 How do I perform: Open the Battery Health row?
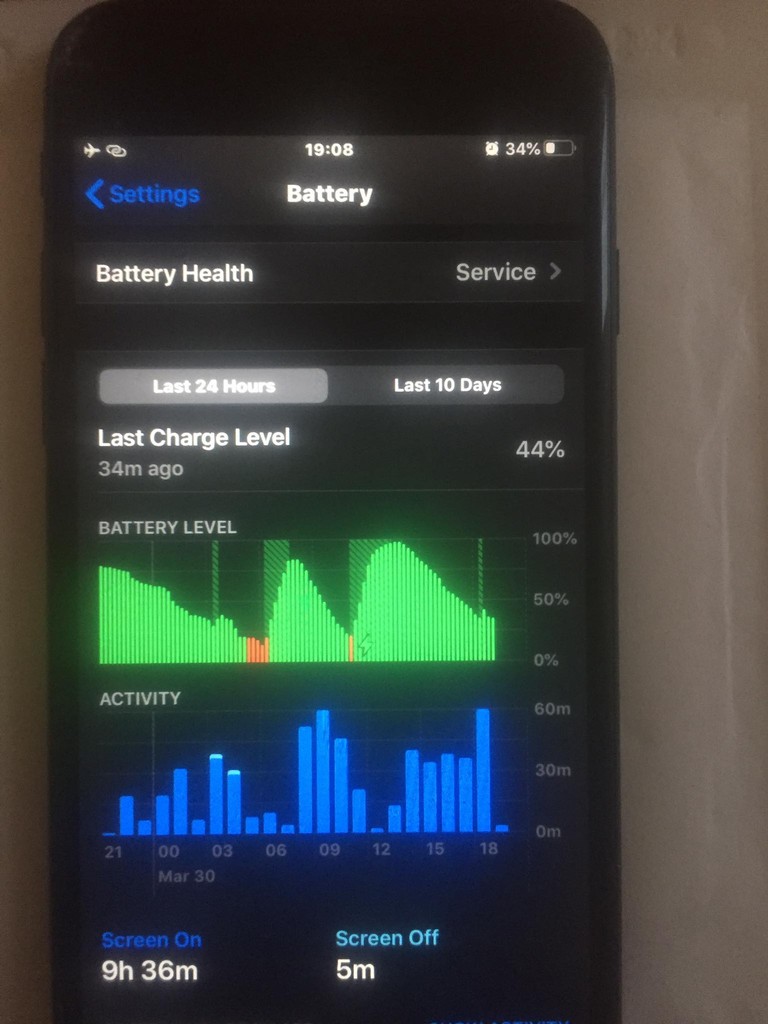point(328,273)
